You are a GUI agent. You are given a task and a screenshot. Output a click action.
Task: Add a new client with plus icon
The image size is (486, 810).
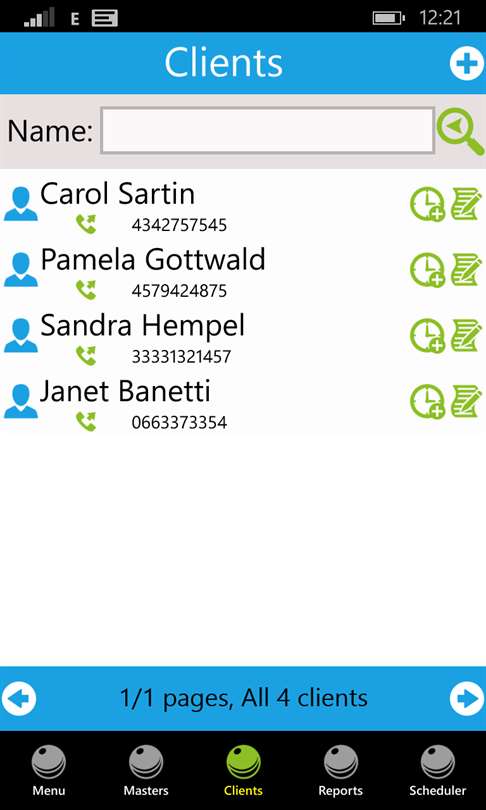[x=467, y=64]
